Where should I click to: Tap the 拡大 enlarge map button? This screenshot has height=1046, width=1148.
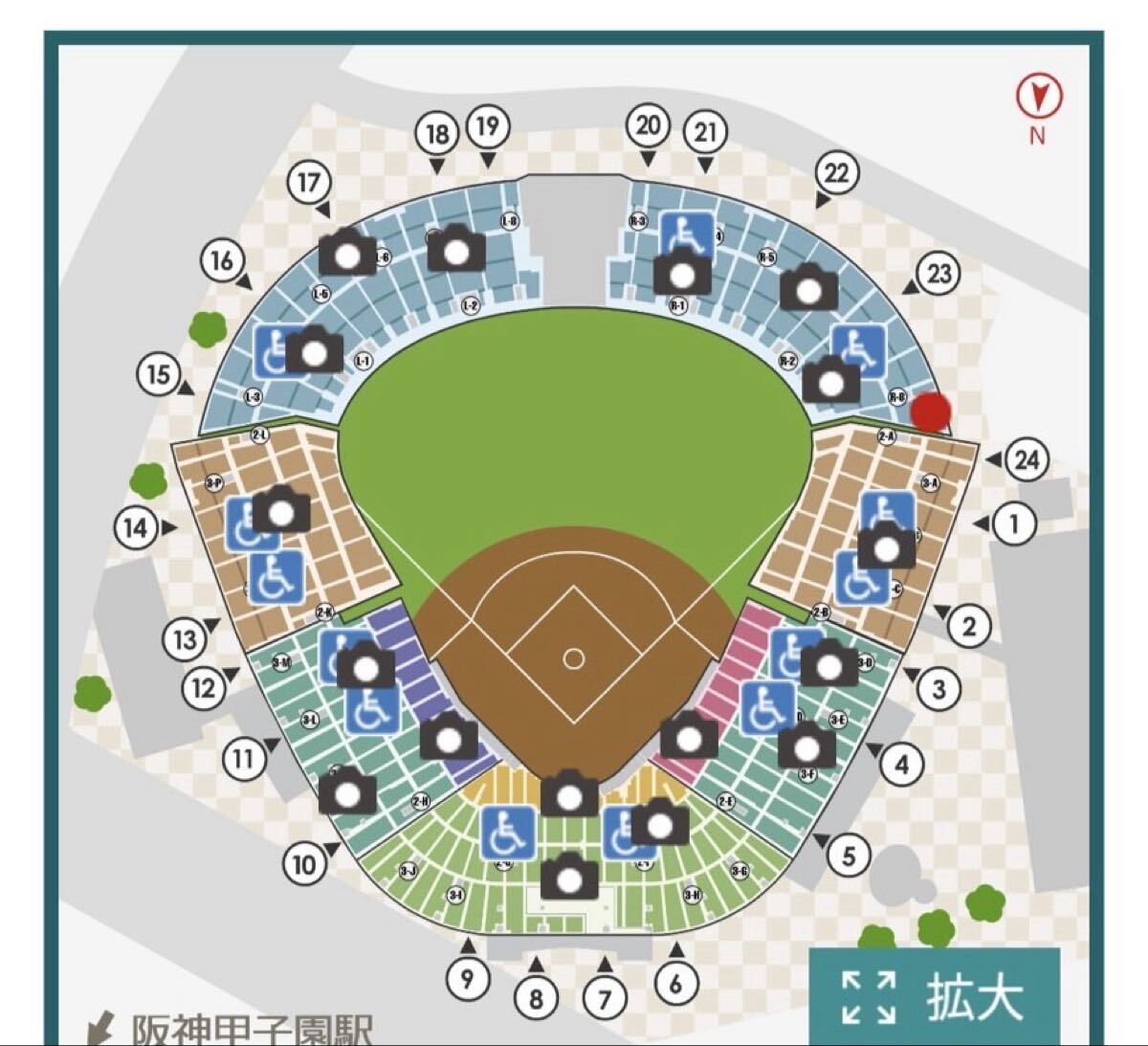point(935,997)
